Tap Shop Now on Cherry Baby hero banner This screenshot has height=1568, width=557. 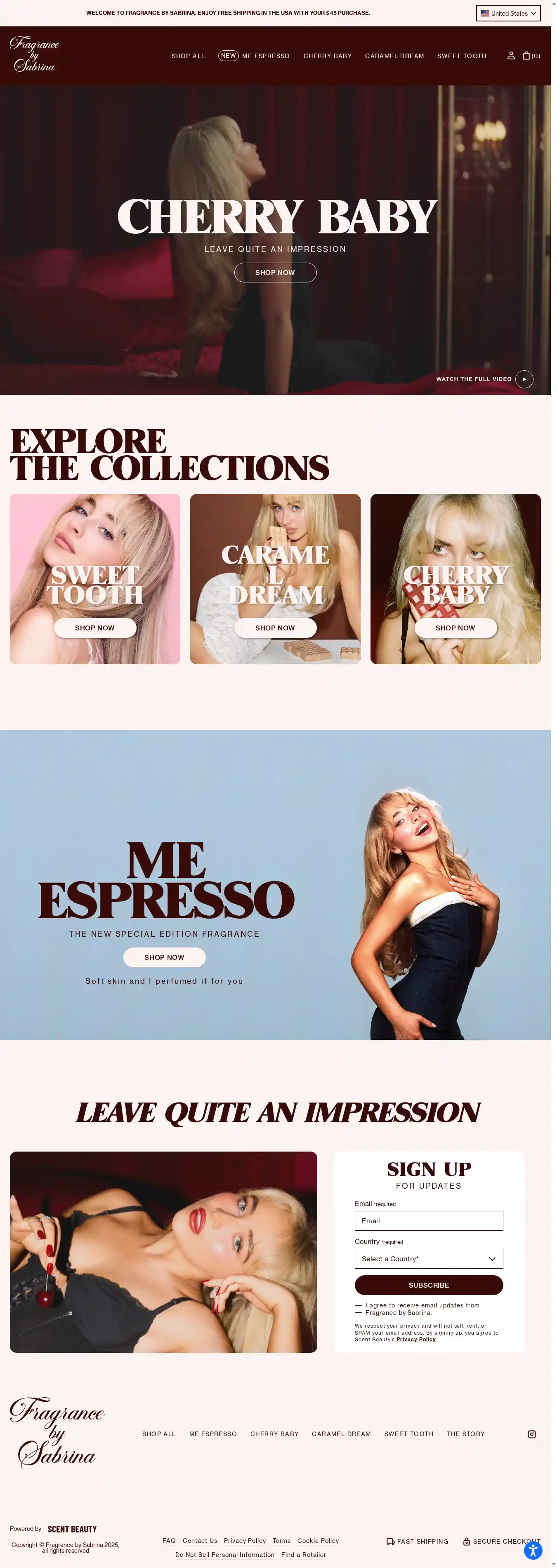click(x=275, y=273)
